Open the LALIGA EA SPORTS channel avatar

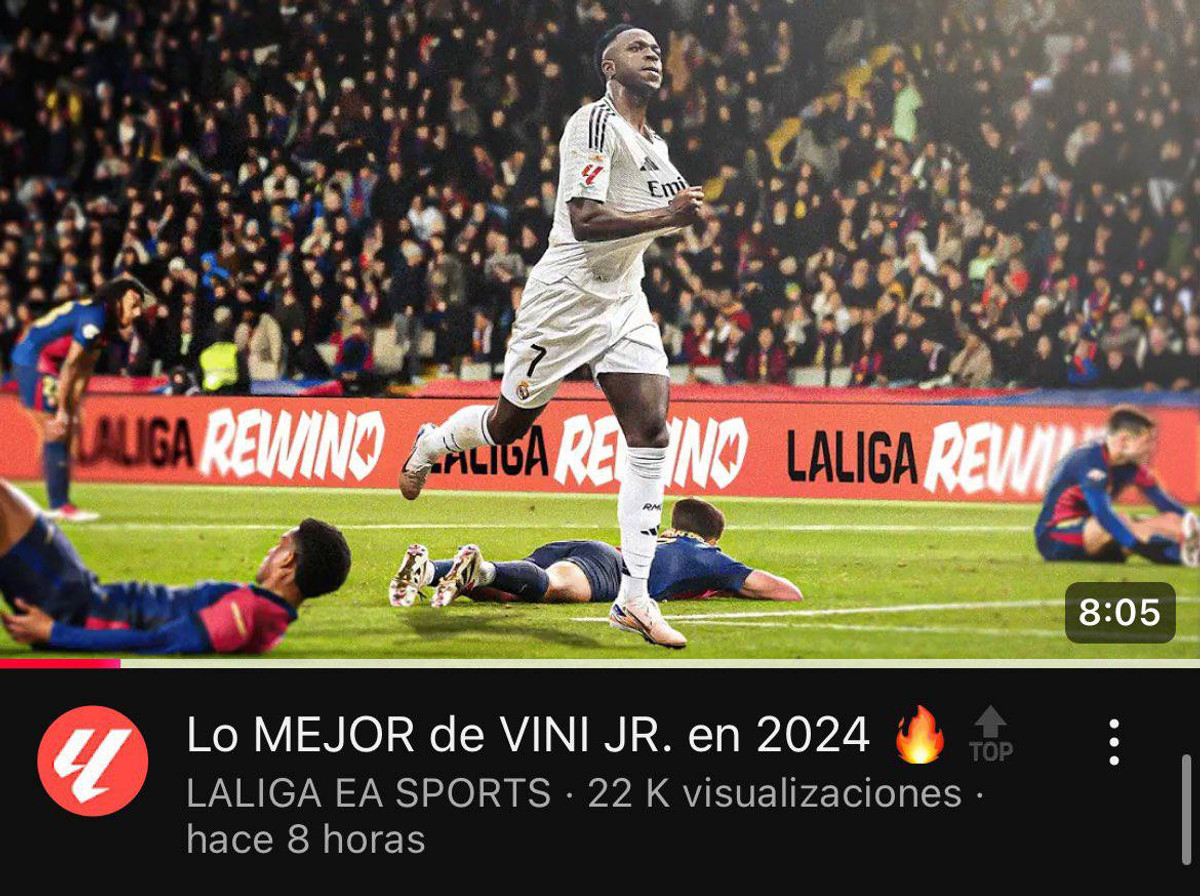click(x=92, y=761)
